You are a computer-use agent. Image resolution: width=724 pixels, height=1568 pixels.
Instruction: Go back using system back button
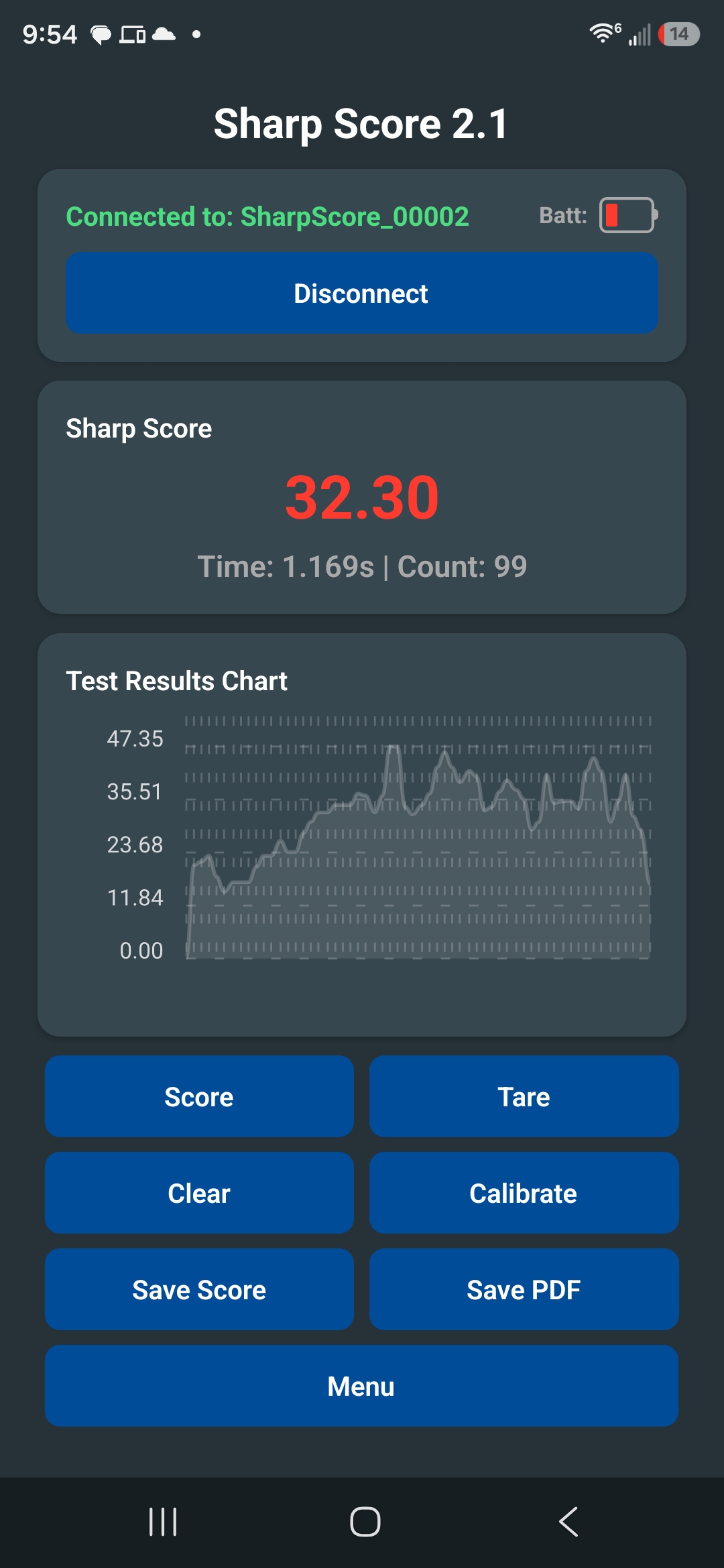click(x=568, y=1521)
